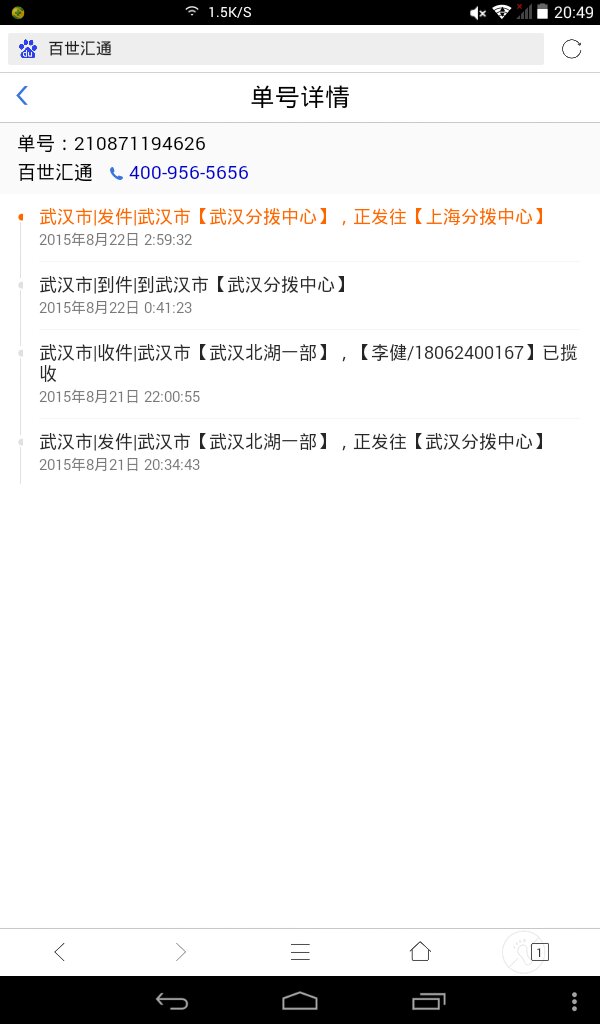This screenshot has height=1024, width=600.
Task: Navigate back using the browser toolbar arrow
Action: tap(59, 952)
